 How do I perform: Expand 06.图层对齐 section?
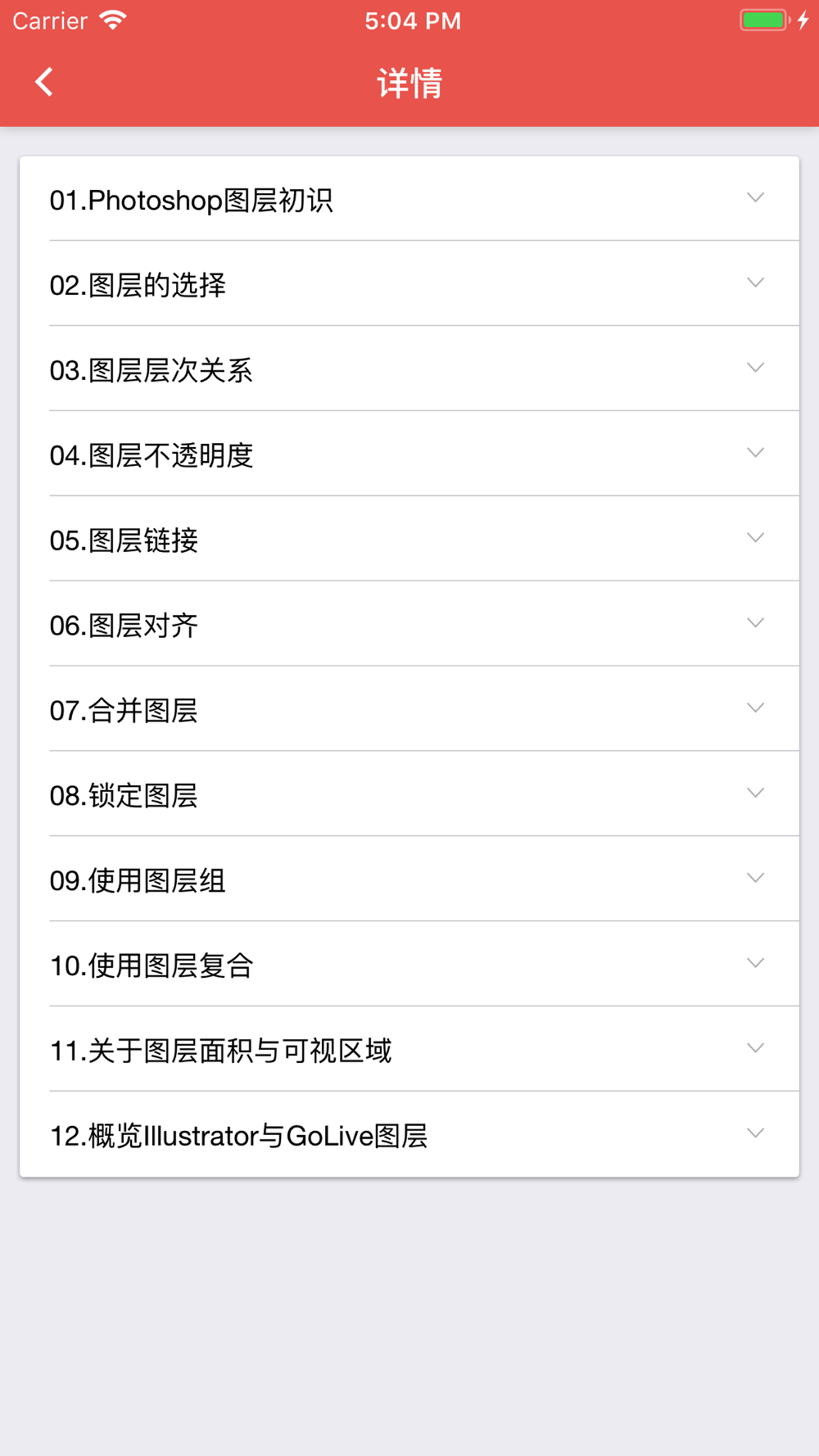(x=409, y=624)
